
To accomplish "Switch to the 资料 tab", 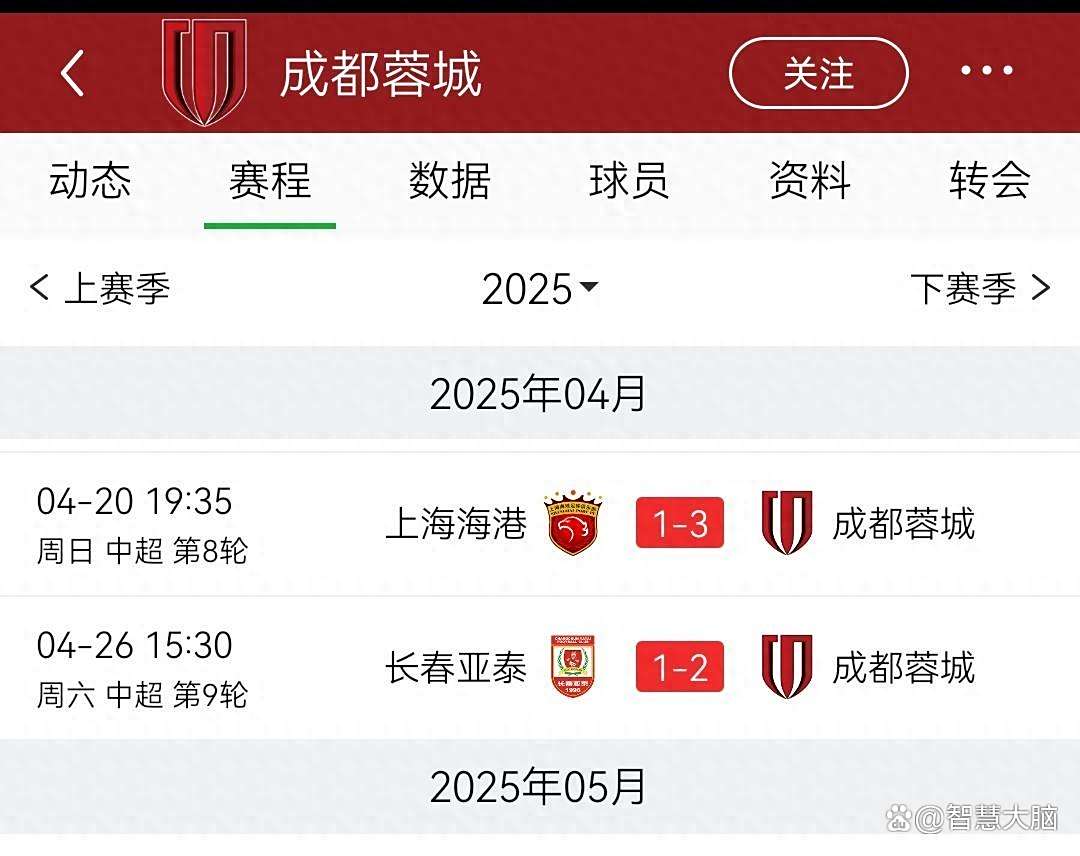I will pyautogui.click(x=809, y=182).
